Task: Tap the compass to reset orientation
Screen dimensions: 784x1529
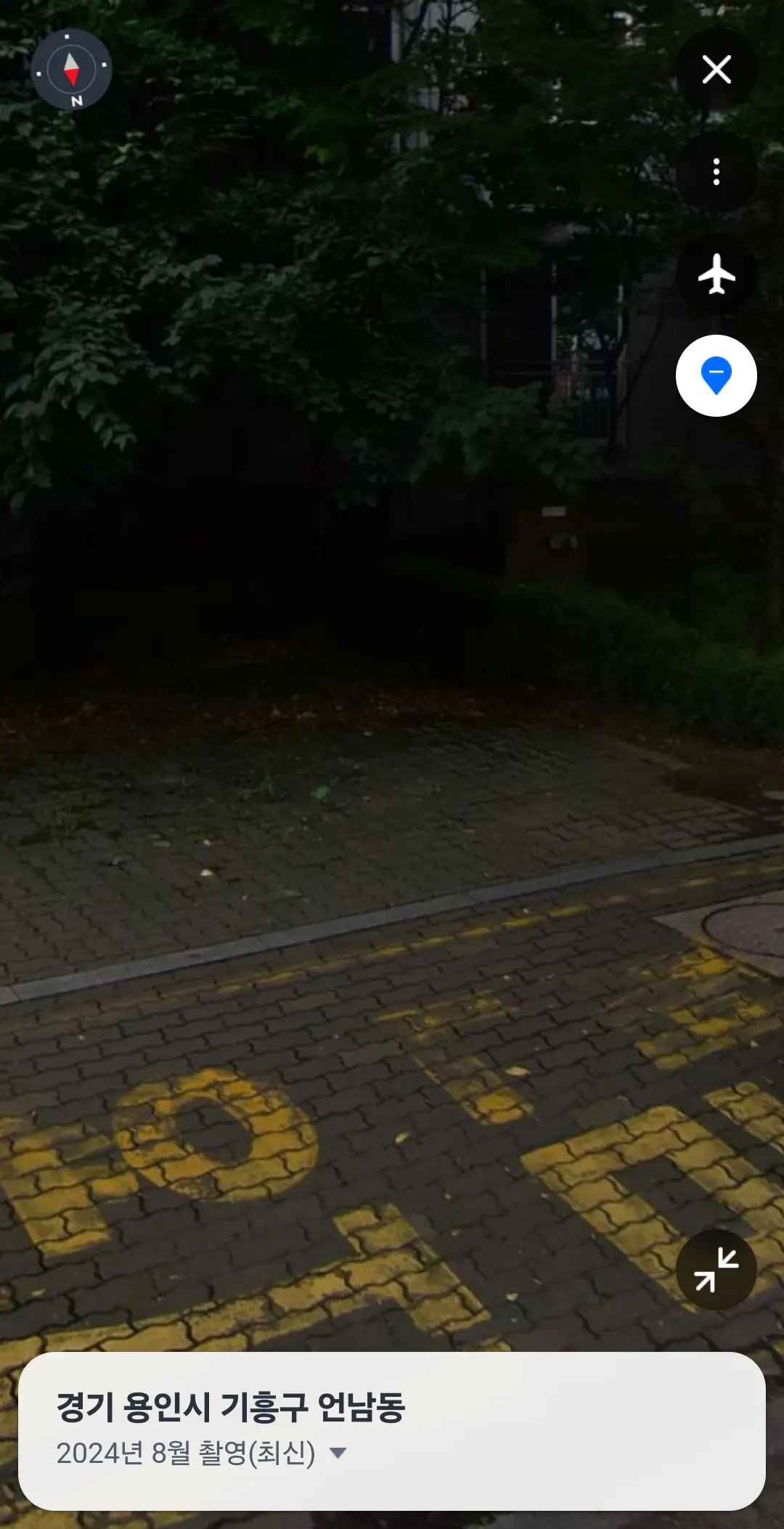Action: pos(71,70)
